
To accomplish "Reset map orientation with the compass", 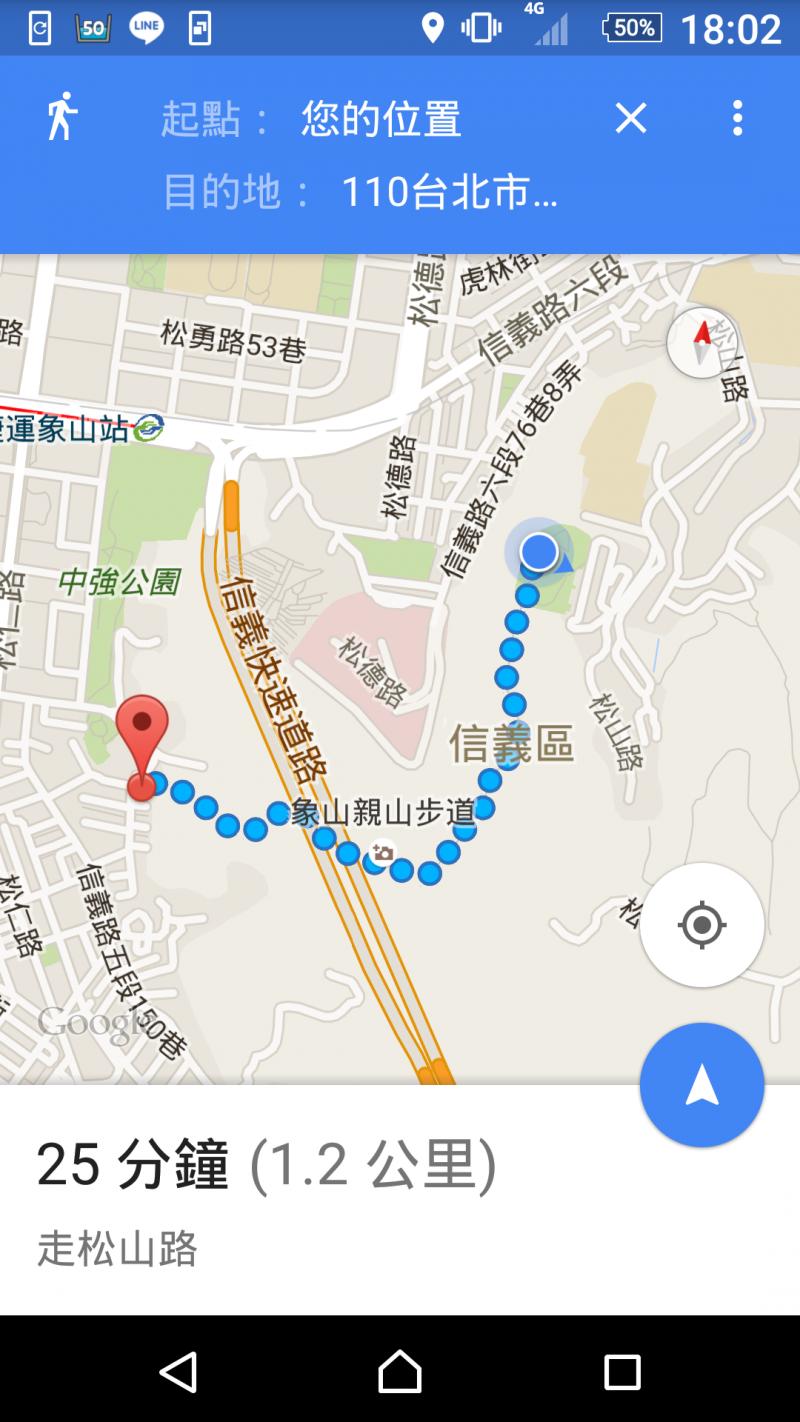I will (x=702, y=342).
